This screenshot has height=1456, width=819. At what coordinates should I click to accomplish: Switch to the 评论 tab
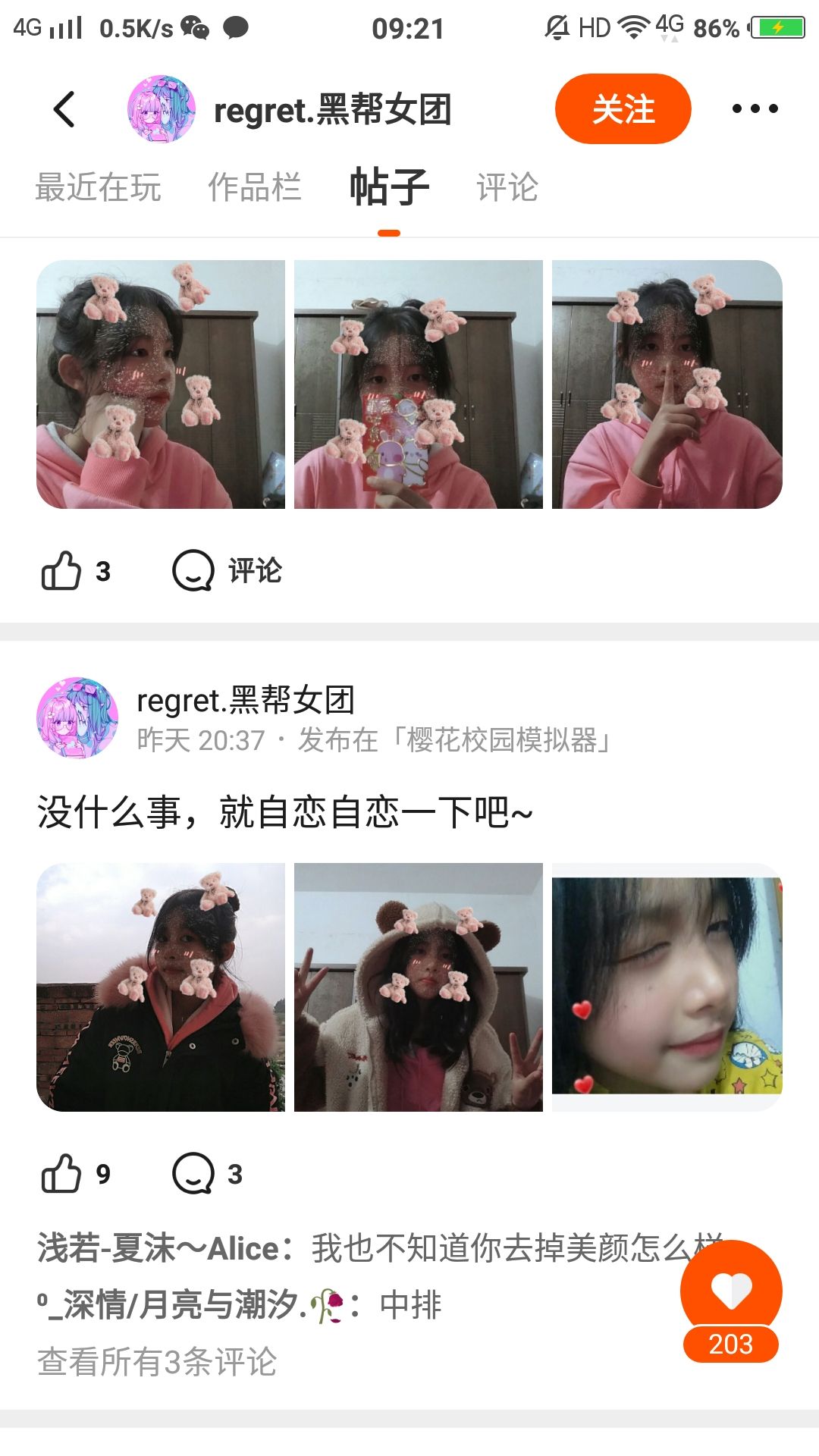coord(507,188)
